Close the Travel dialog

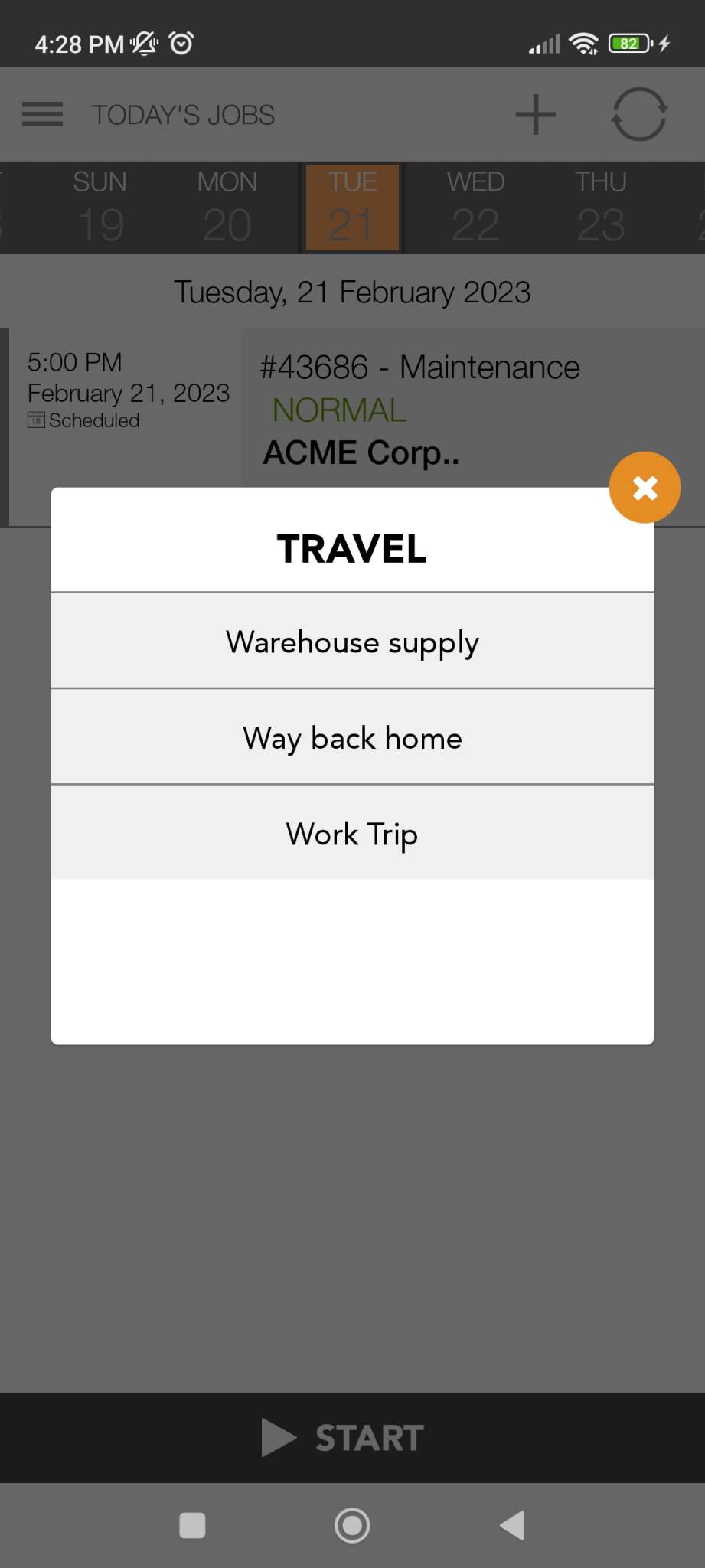point(645,488)
